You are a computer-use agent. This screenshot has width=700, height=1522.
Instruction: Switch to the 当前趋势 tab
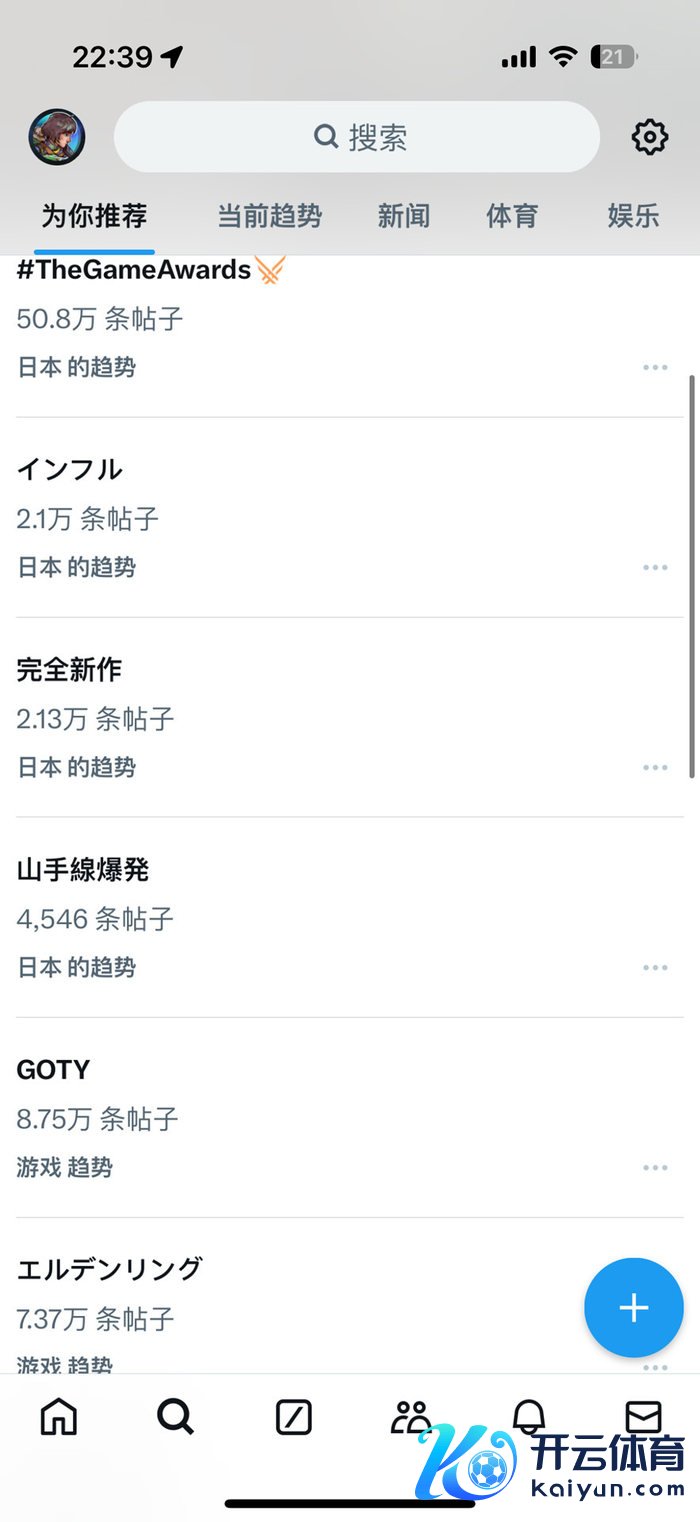270,215
